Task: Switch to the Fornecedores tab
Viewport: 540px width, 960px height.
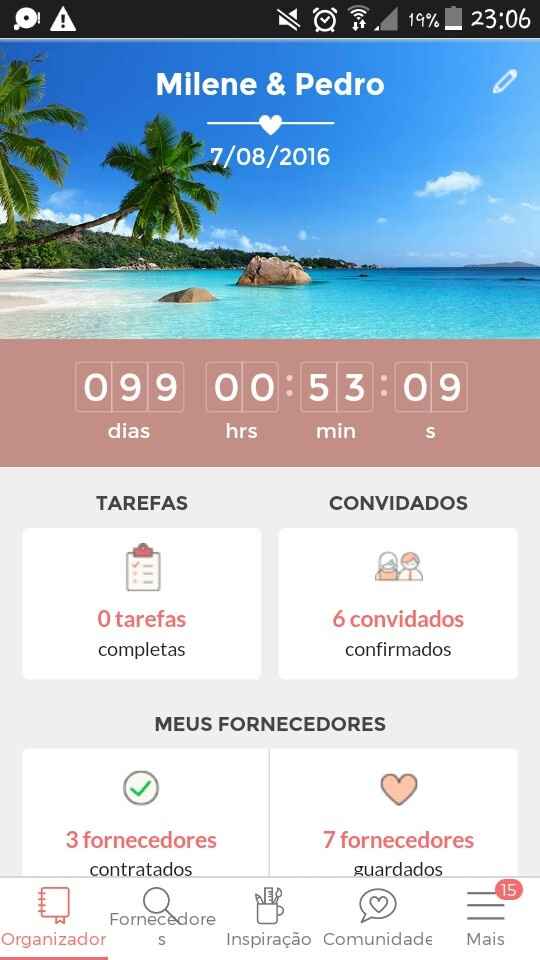Action: pos(162,918)
